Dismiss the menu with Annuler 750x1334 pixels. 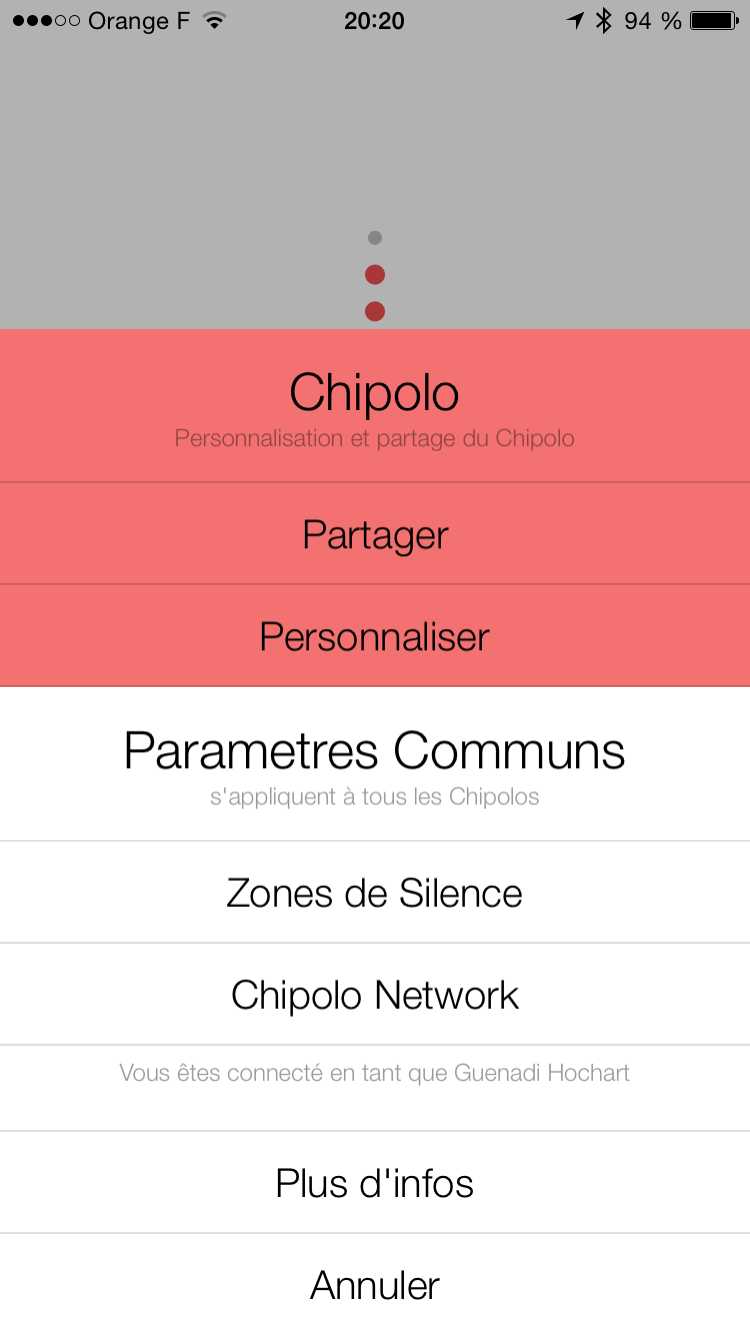375,1285
